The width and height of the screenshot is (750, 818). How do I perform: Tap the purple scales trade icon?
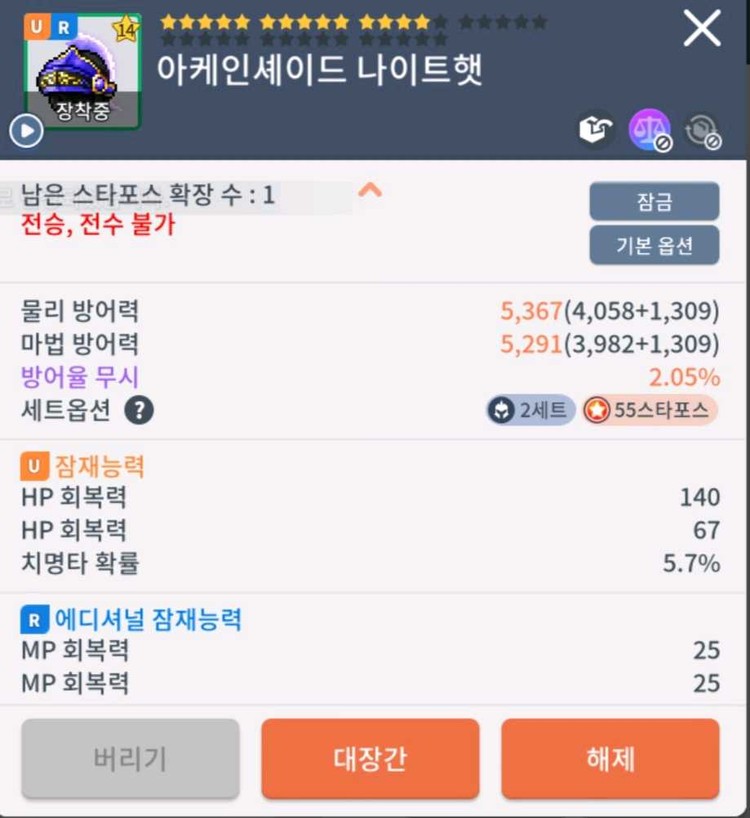[648, 130]
